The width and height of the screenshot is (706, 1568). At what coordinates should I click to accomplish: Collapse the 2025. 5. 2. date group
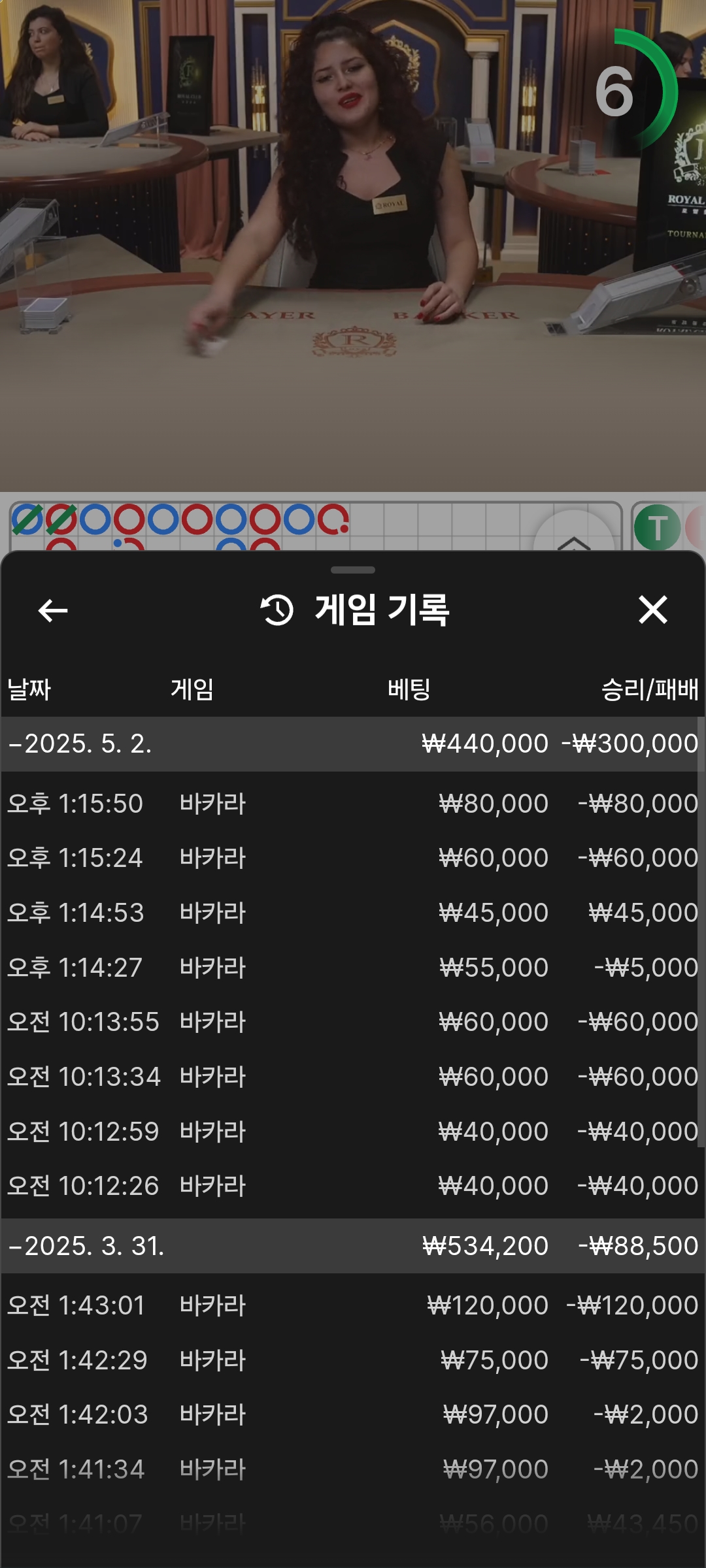click(x=353, y=743)
